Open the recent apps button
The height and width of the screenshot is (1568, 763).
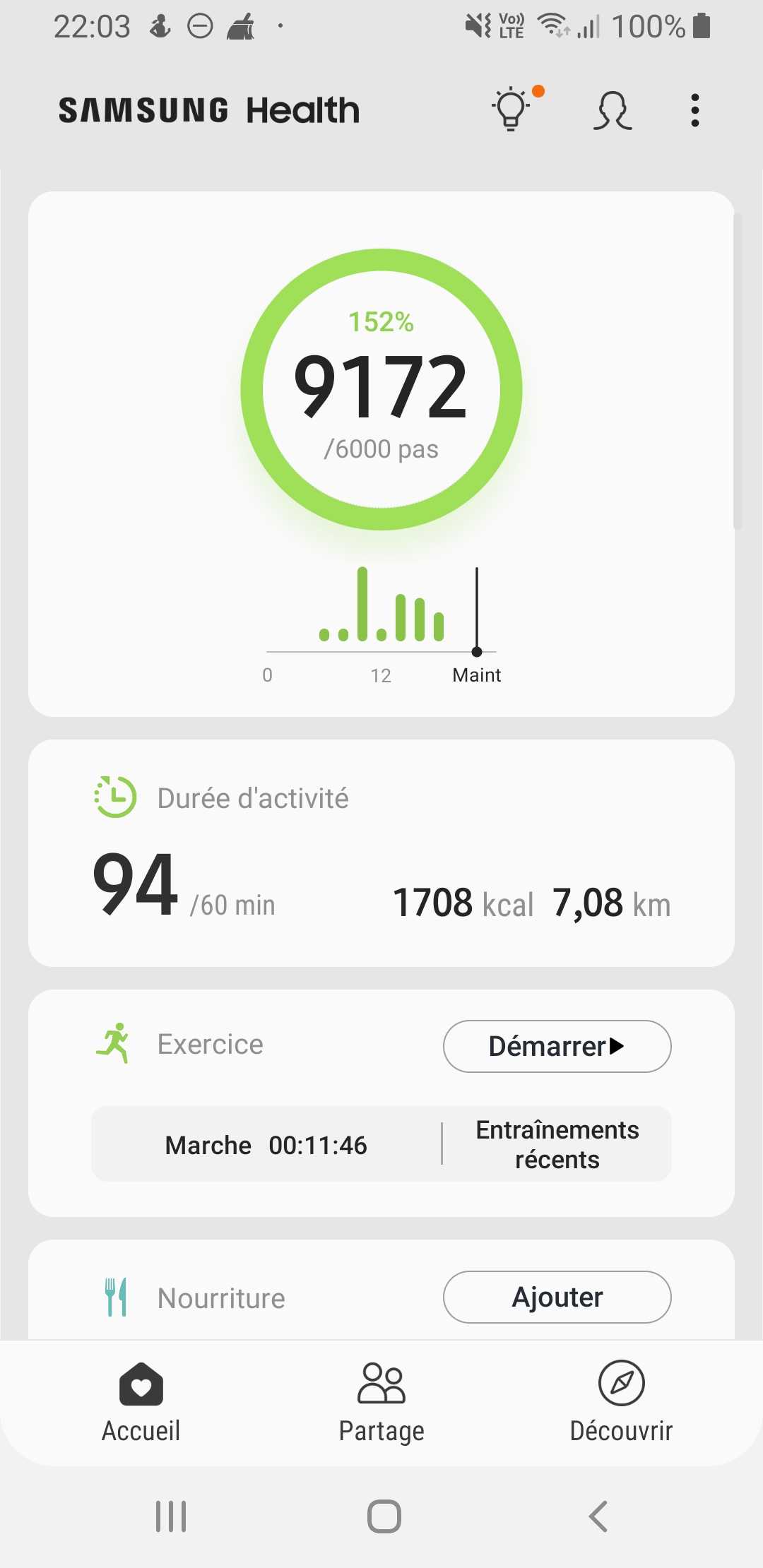[171, 1516]
